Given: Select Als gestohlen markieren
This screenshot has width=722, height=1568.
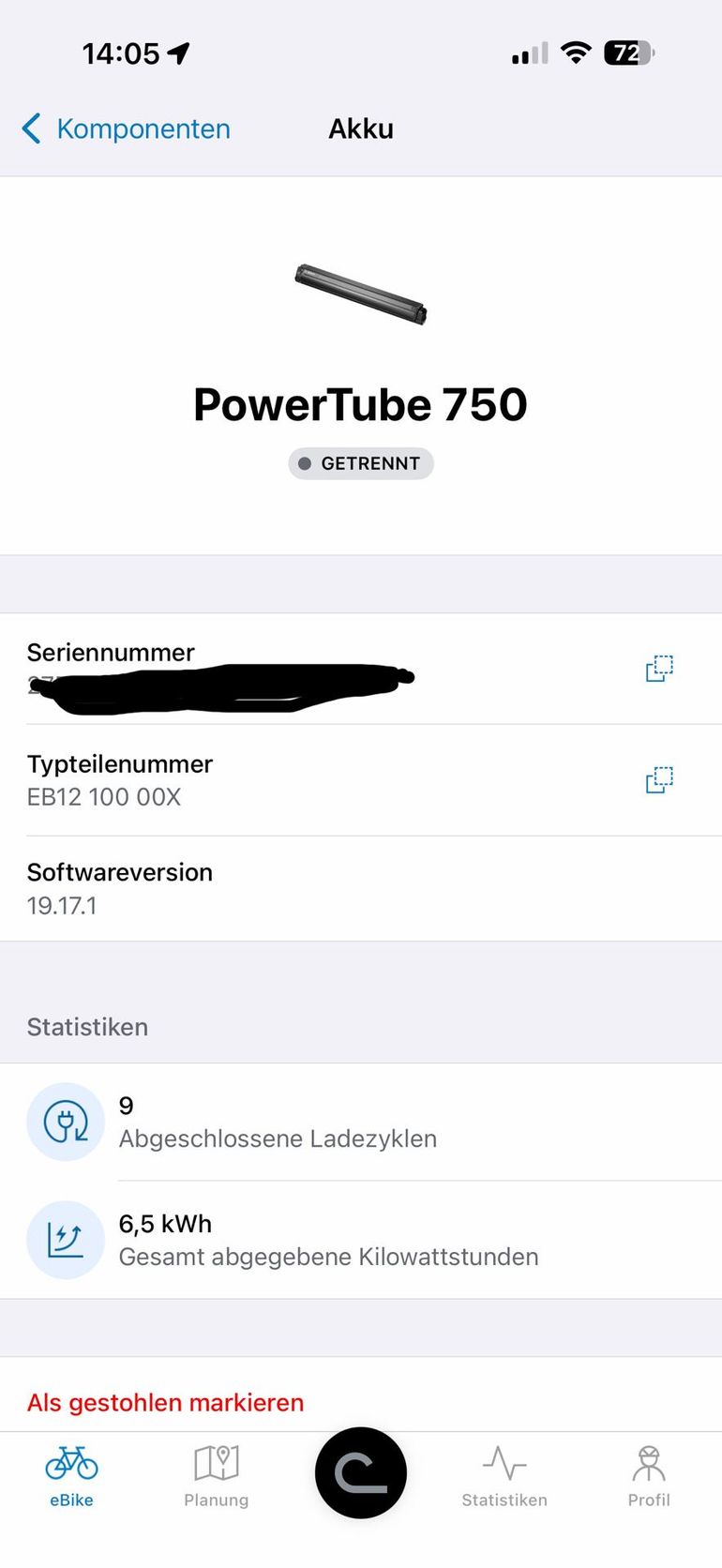Looking at the screenshot, I should [166, 1402].
